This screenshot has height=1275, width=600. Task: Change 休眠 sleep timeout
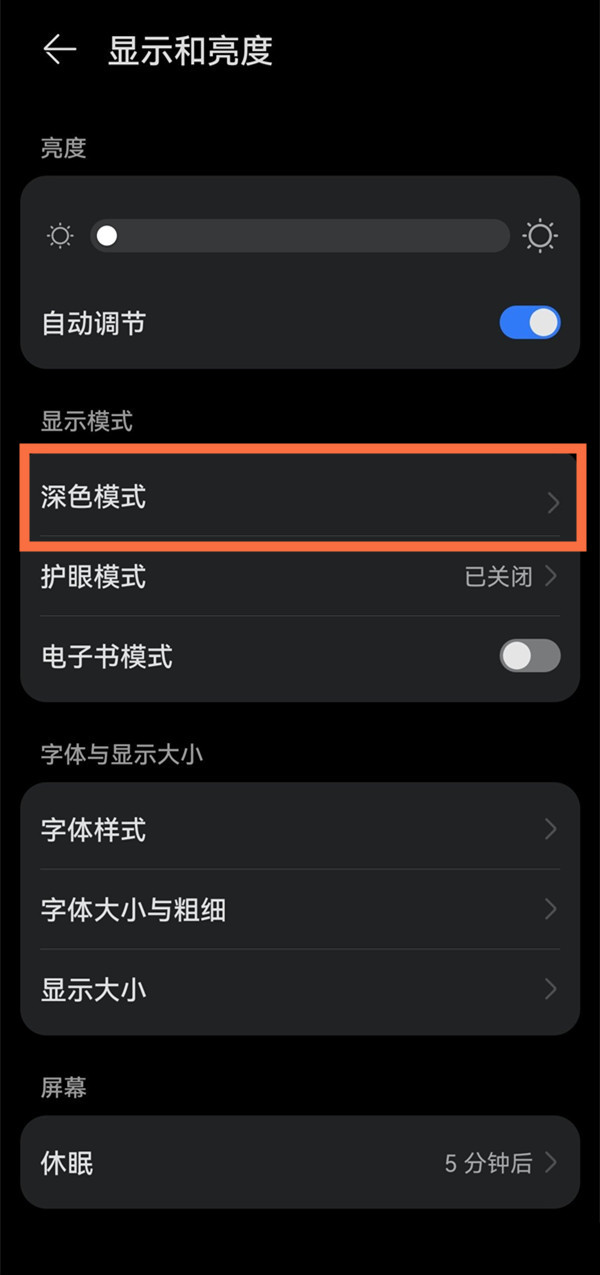click(x=300, y=1163)
